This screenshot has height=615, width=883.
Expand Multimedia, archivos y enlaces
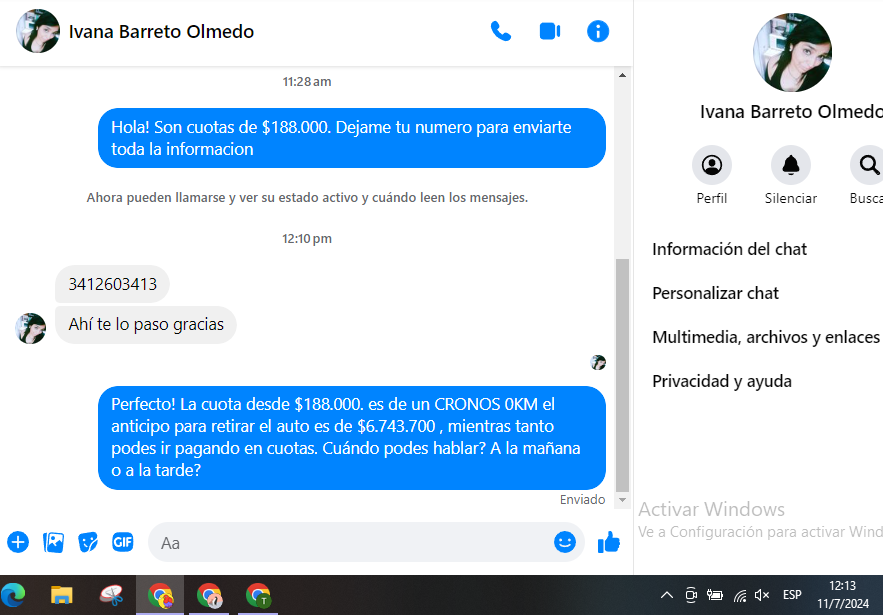(x=766, y=337)
